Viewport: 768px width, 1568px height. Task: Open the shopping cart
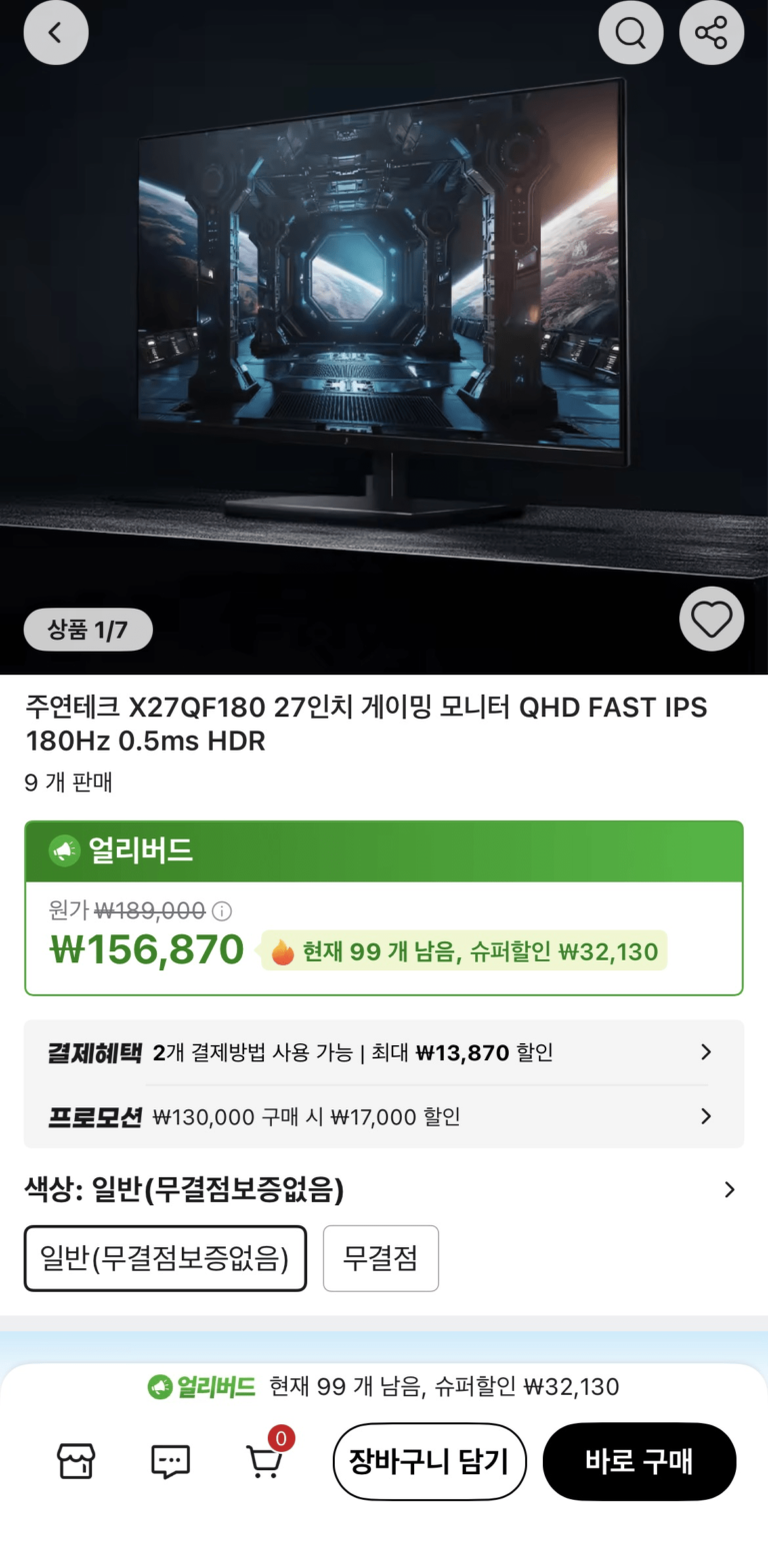(x=264, y=1462)
